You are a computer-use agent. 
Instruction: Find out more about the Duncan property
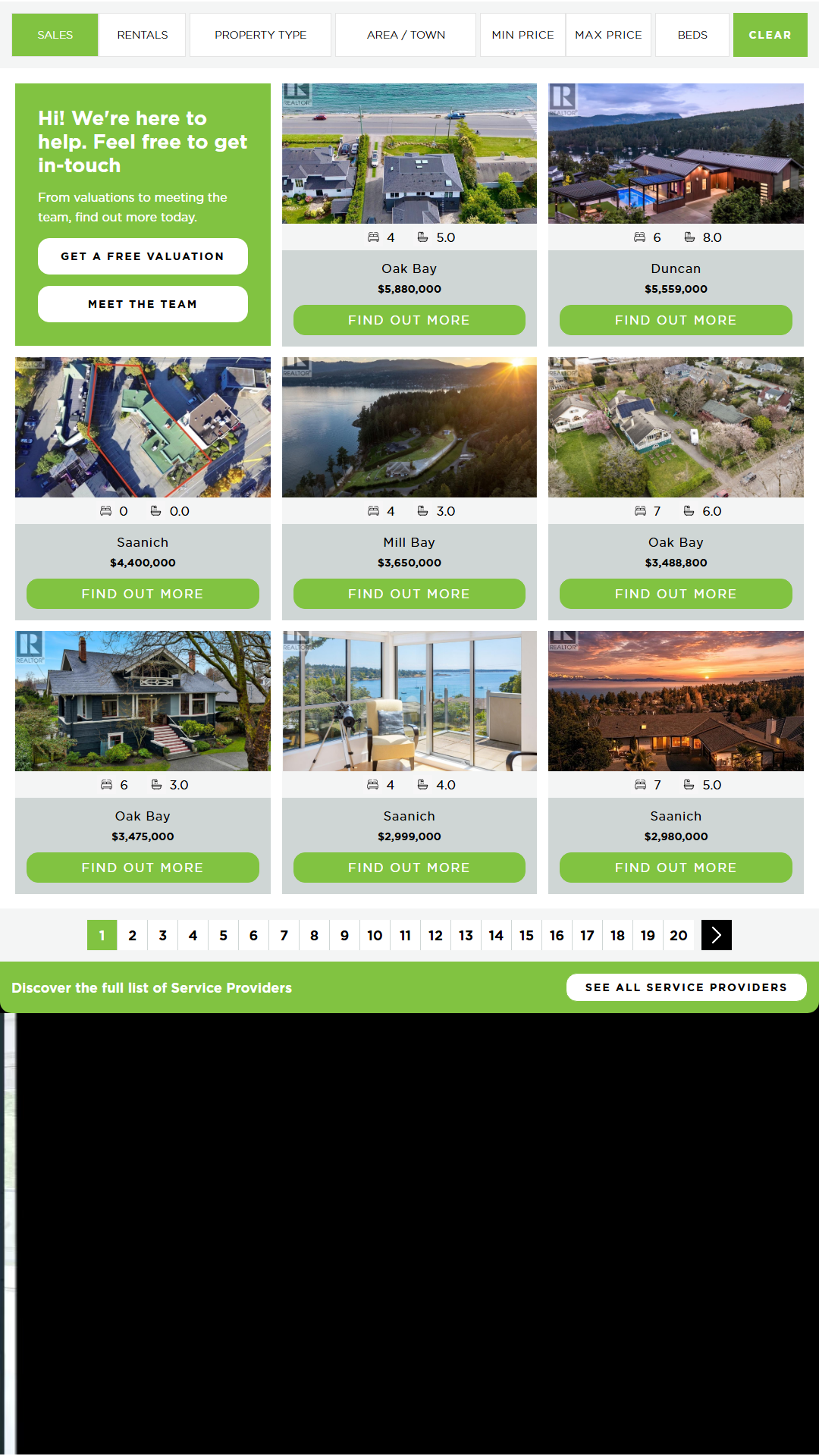[x=676, y=320]
